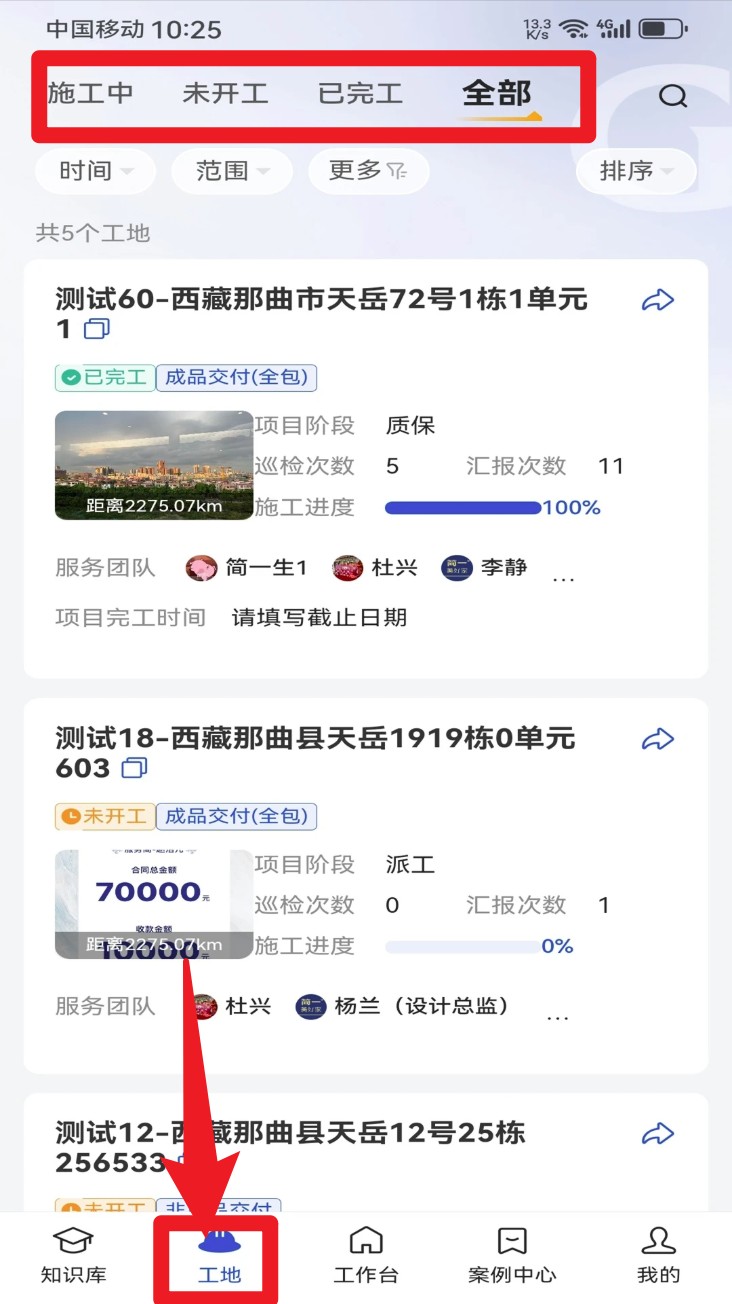Select the 工地 construction site icon
Screen dimensions: 732x1304
(216, 1256)
